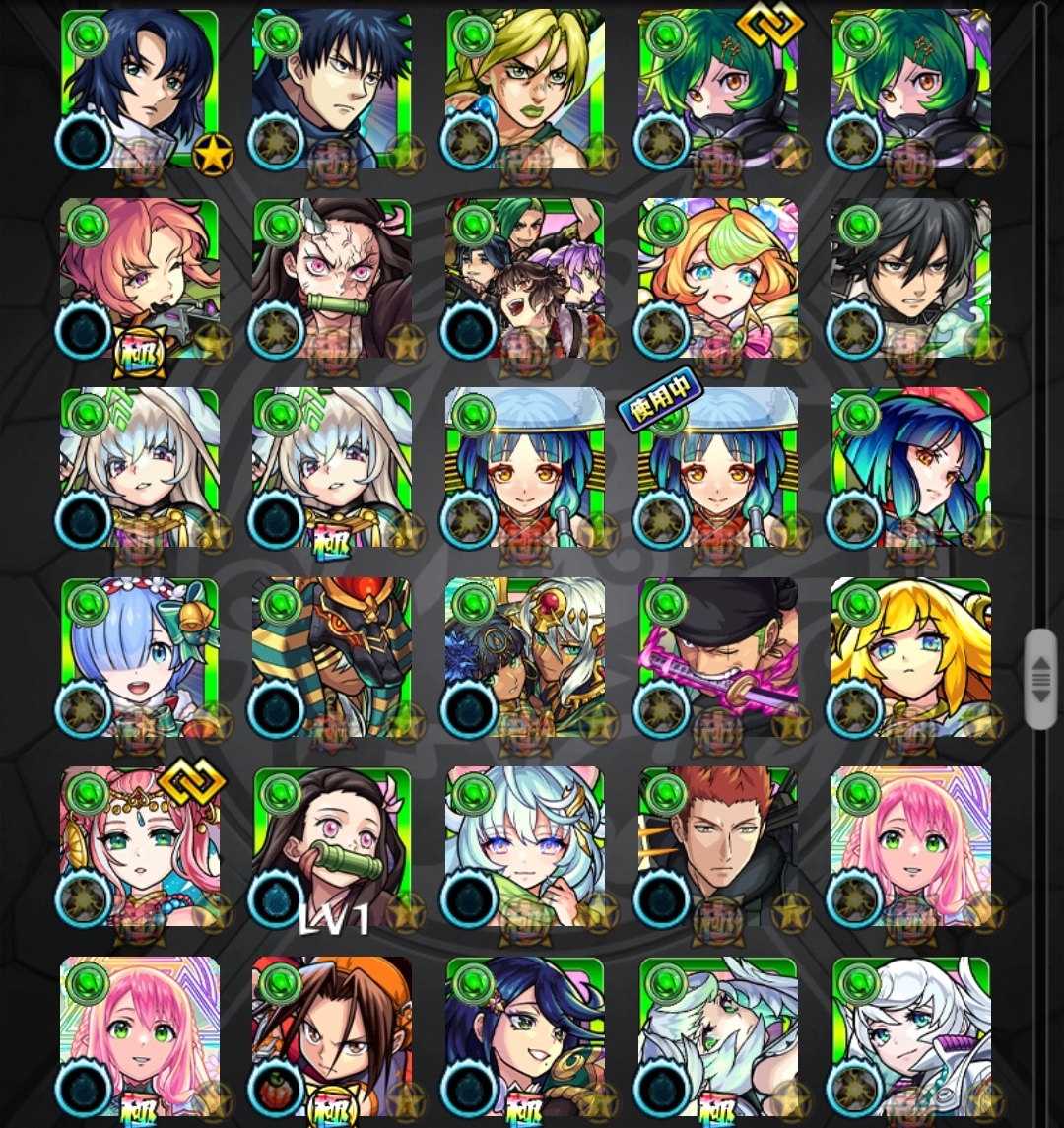Open the dark-skinned duo character tile
The height and width of the screenshot is (1128, 1064).
click(x=525, y=657)
